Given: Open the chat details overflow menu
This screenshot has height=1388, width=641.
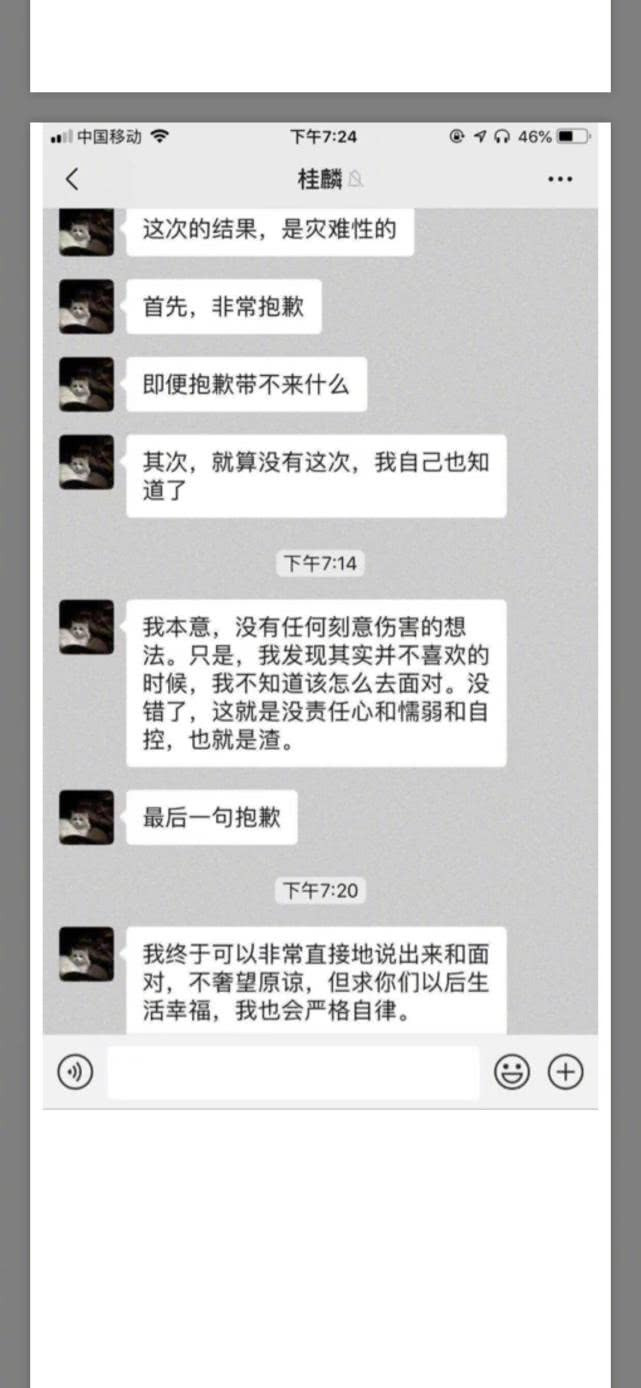Looking at the screenshot, I should click(x=560, y=180).
